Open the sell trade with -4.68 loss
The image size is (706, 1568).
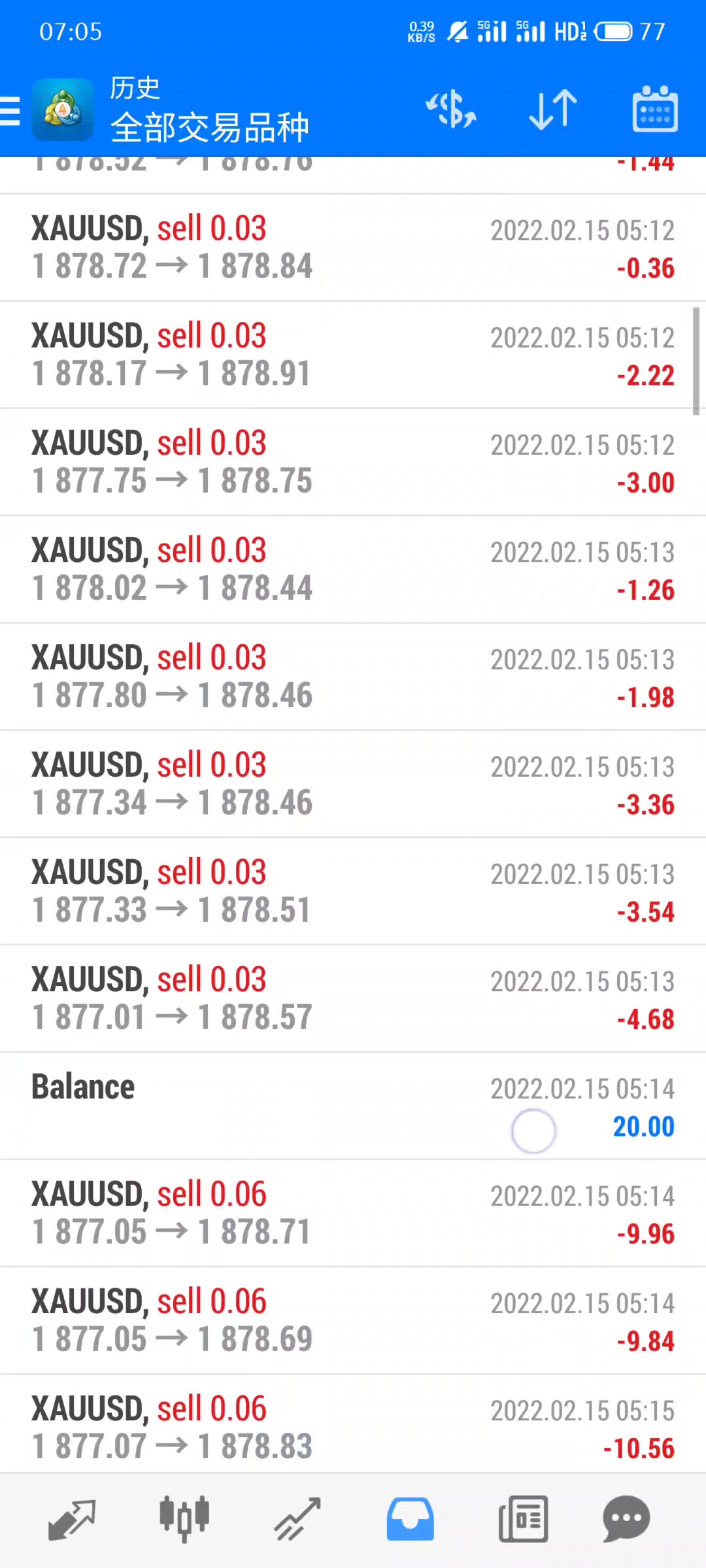click(x=353, y=998)
